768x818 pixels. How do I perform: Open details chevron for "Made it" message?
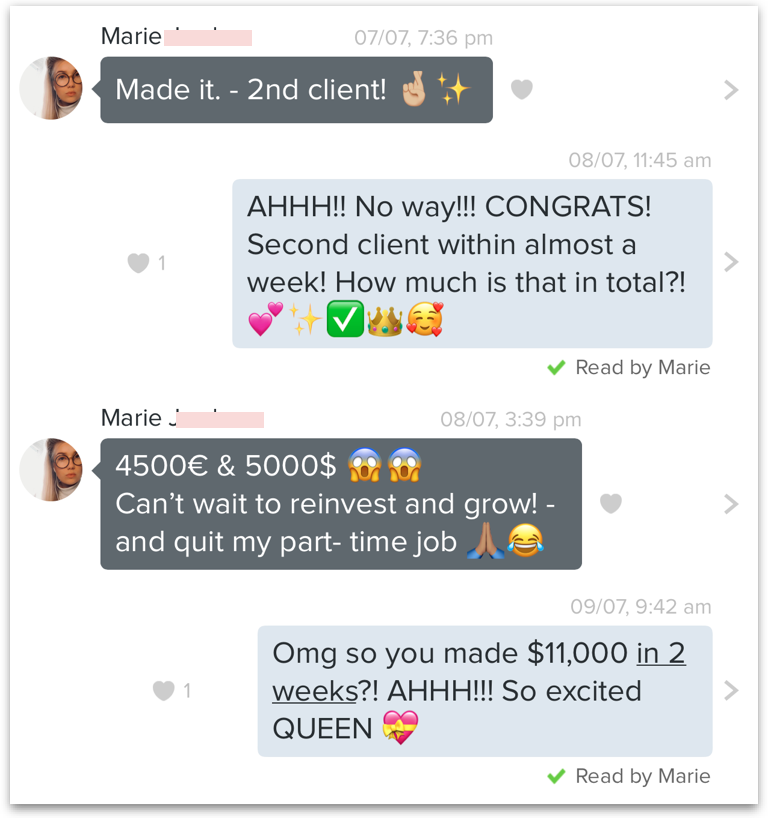[x=731, y=90]
